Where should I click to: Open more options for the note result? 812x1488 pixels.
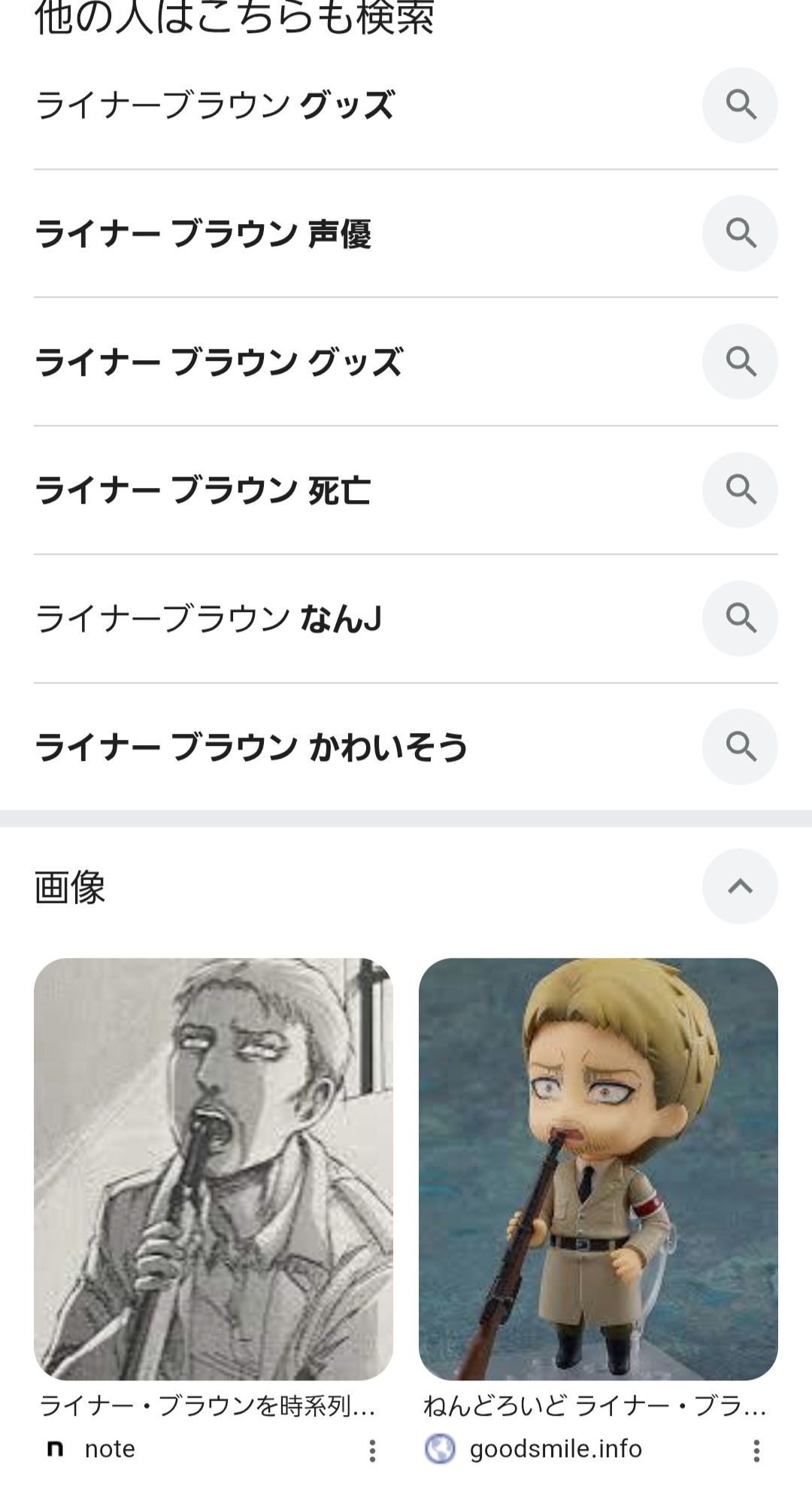click(372, 1450)
